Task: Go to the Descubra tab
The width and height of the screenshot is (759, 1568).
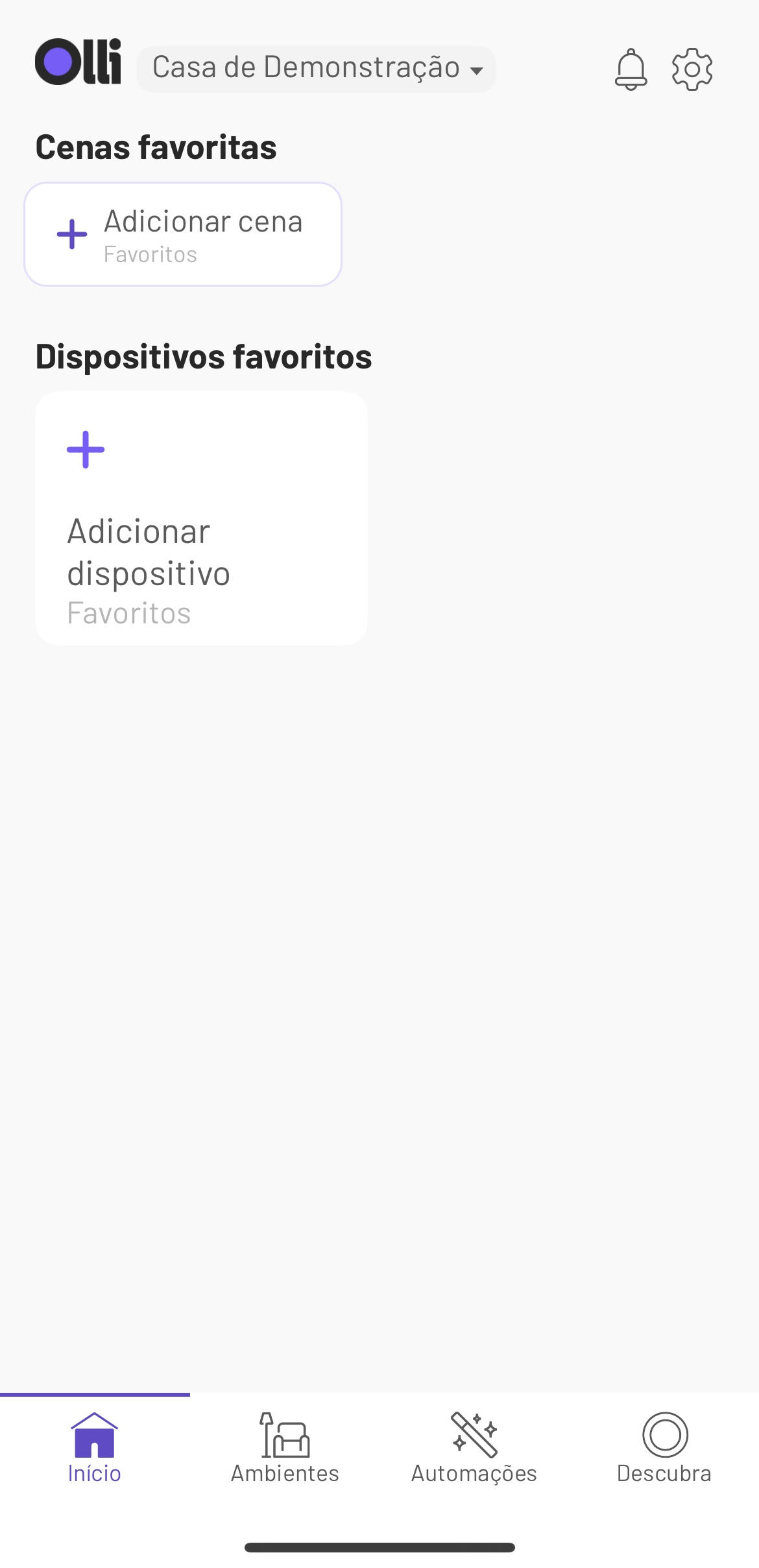Action: tap(664, 1448)
